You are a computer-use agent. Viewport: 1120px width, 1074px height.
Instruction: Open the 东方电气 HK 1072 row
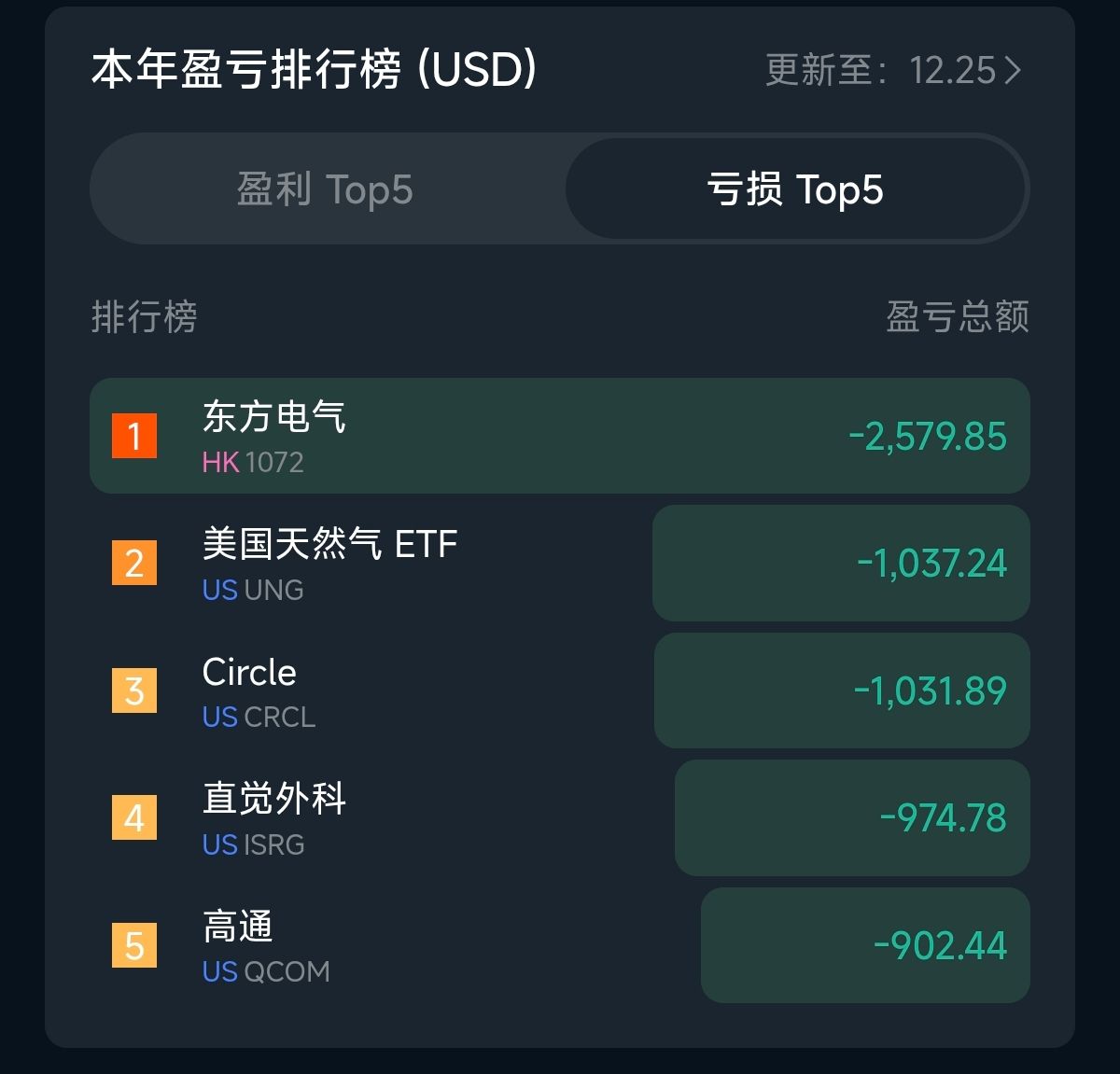558,436
